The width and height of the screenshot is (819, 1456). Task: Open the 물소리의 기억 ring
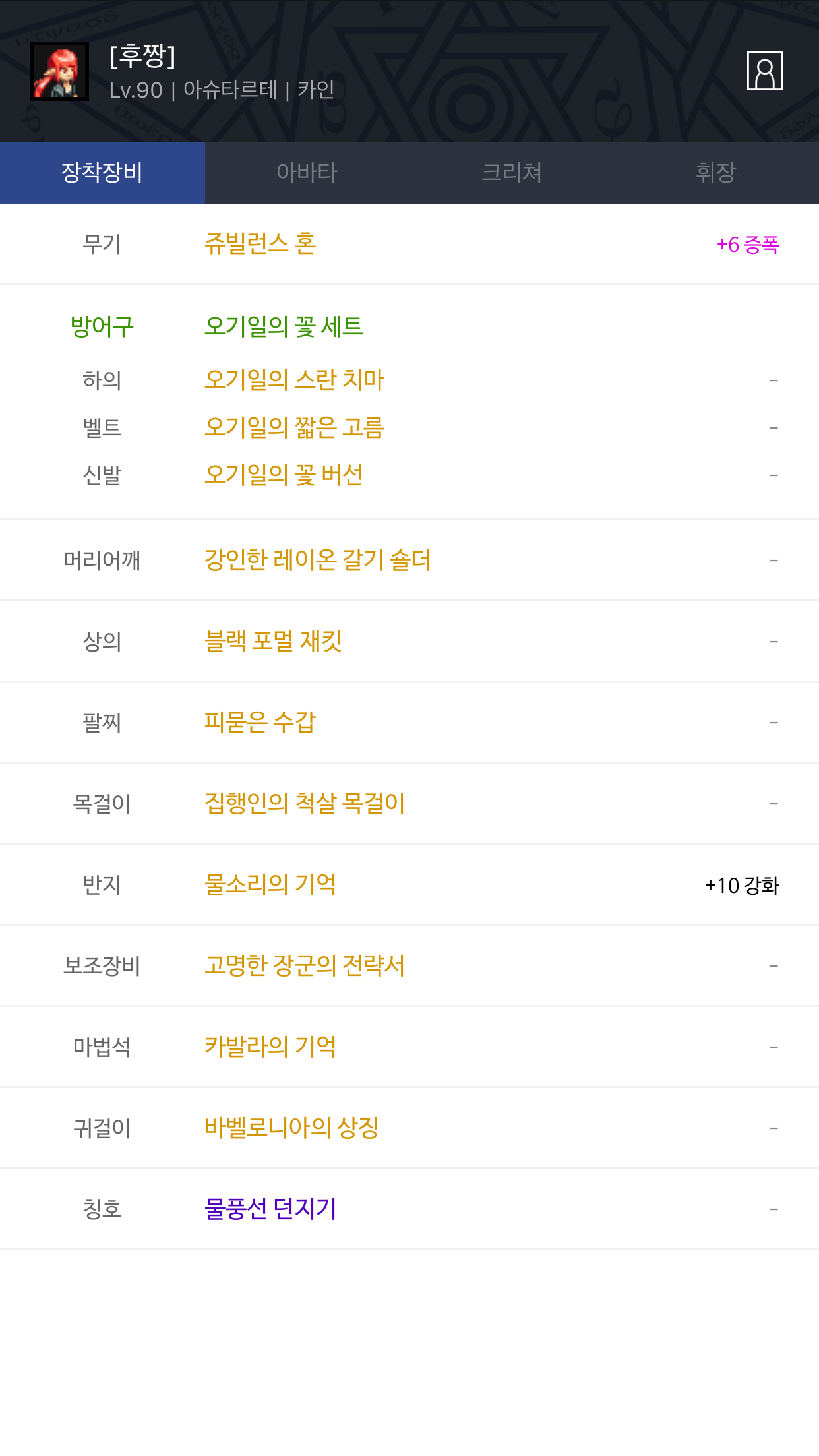(x=270, y=884)
